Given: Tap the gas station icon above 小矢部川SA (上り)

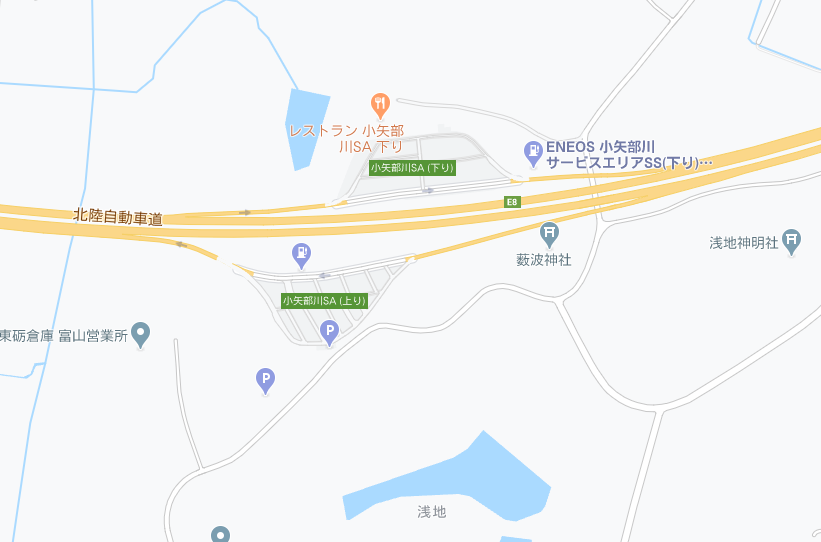Looking at the screenshot, I should click(x=301, y=254).
